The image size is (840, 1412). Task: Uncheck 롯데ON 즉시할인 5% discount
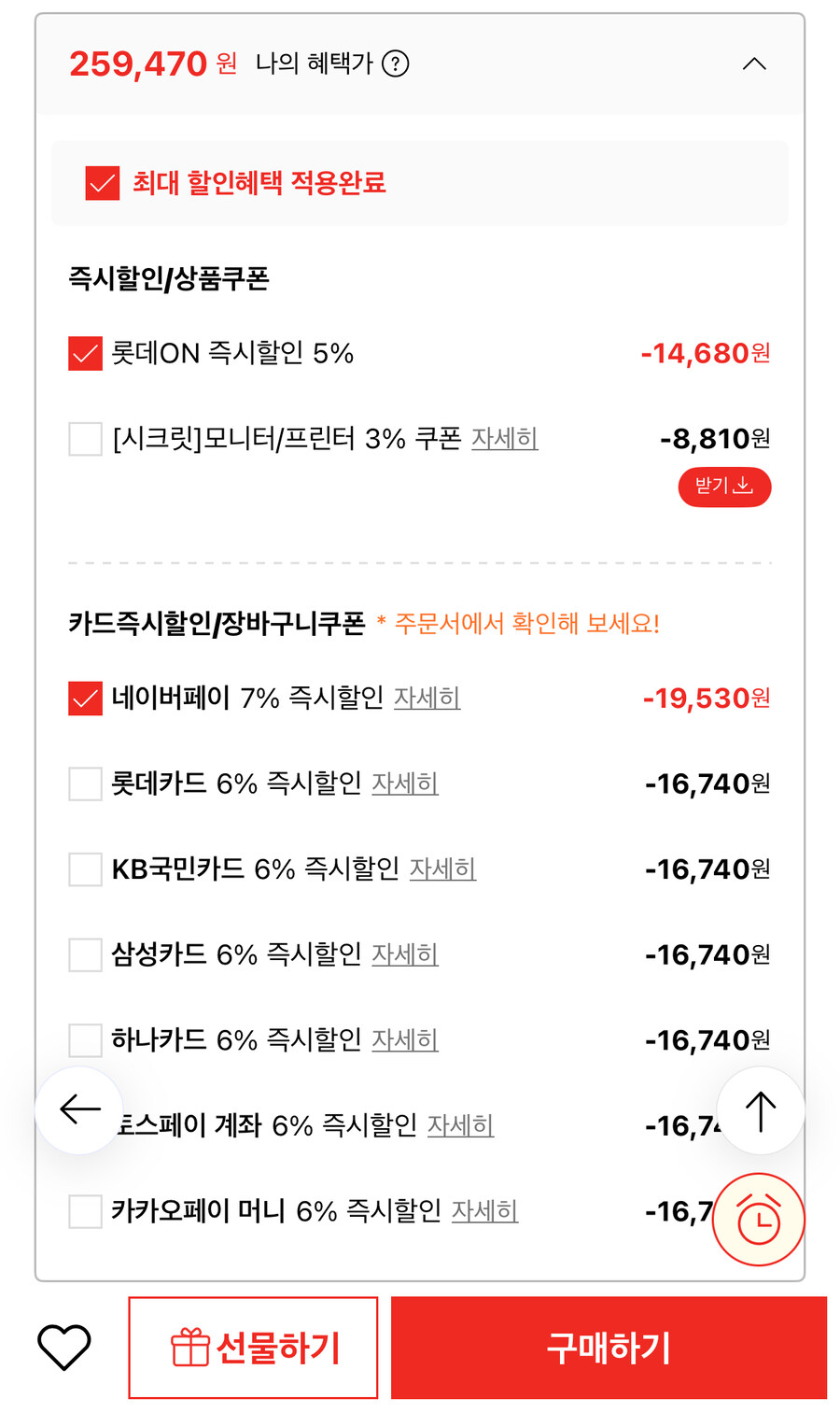(x=84, y=353)
